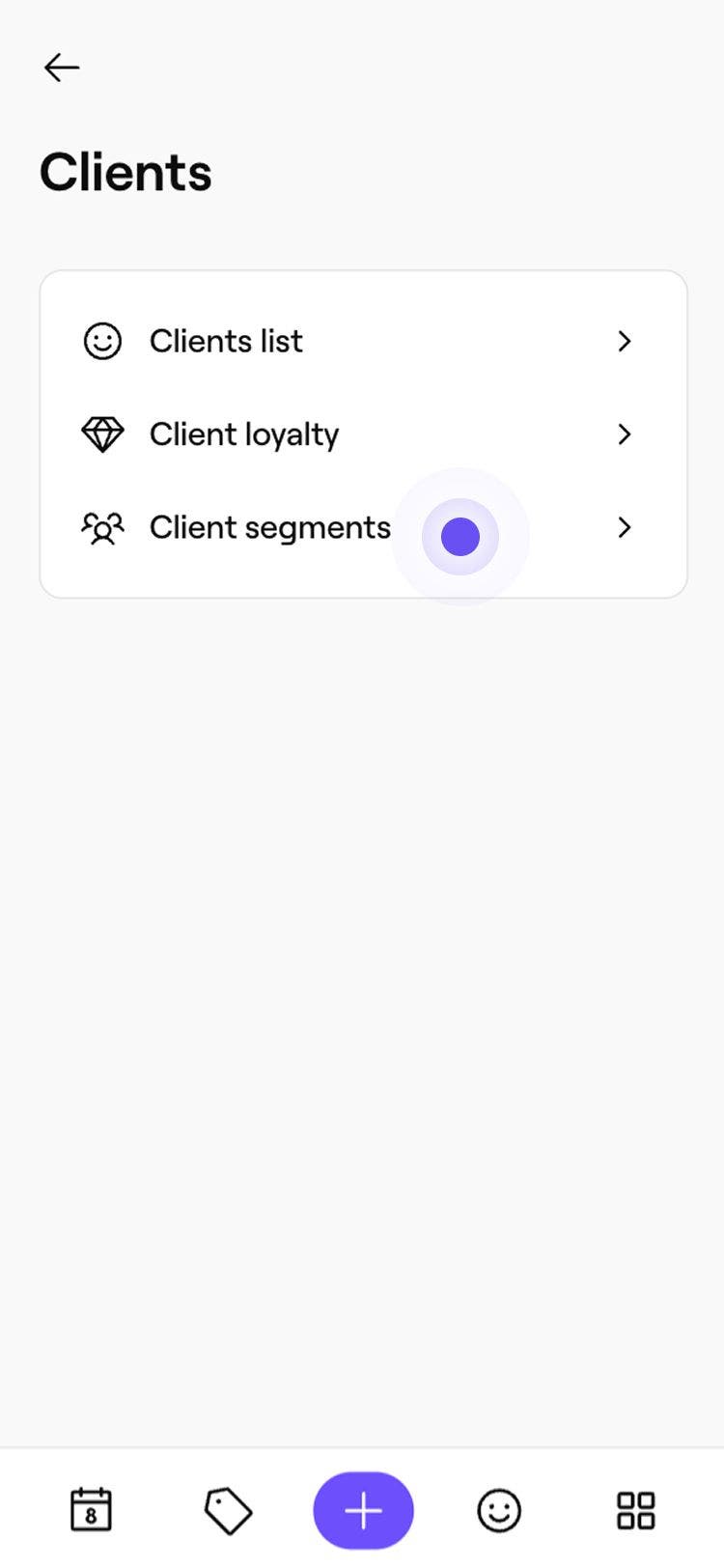Open the calendar tab in bottom navigation
The width and height of the screenshot is (724, 1568).
pos(91,1510)
